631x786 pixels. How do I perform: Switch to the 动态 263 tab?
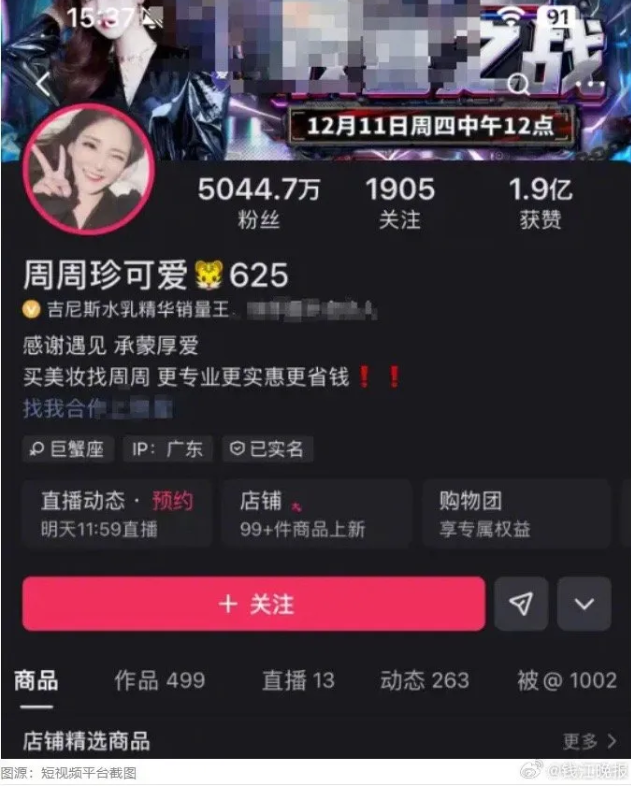point(424,681)
